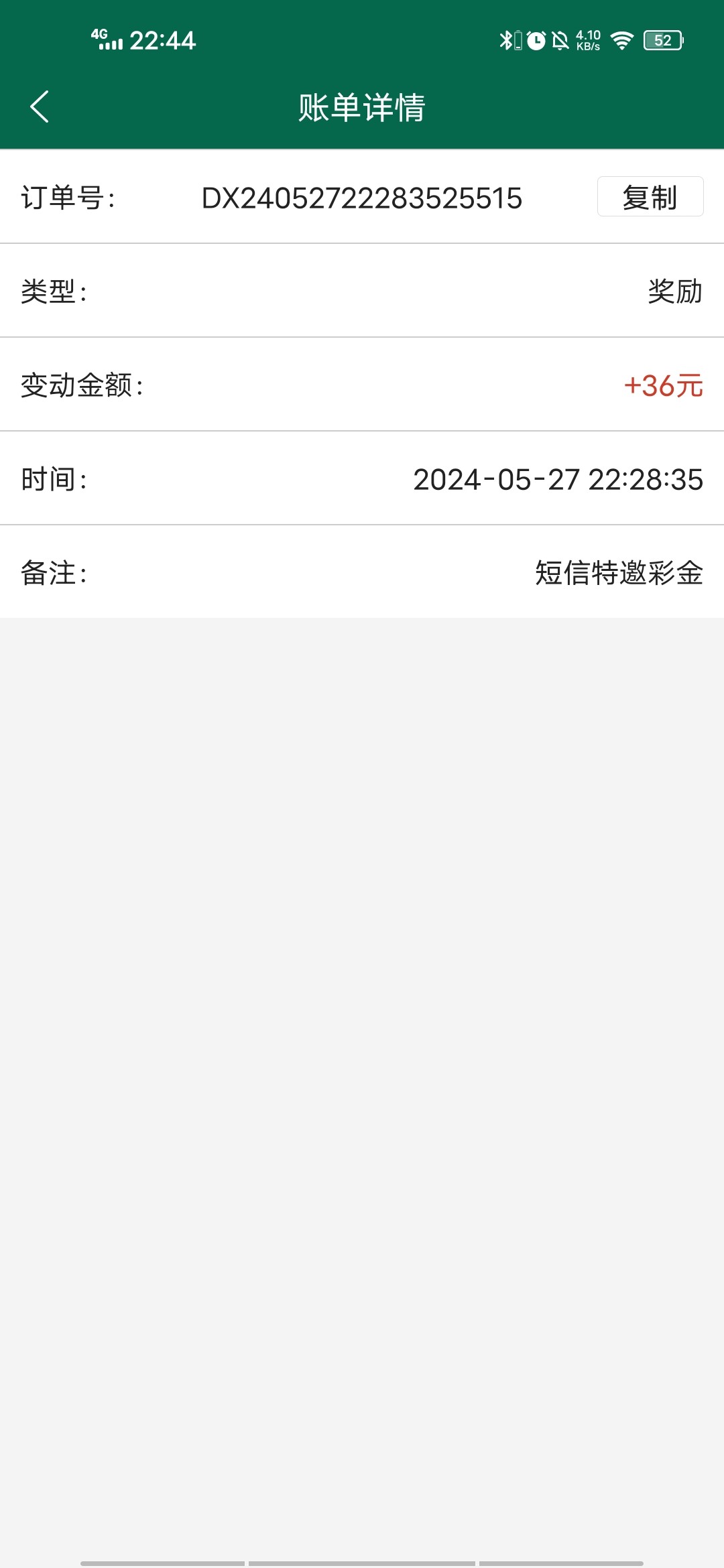Tap the red +36元 amount
The width and height of the screenshot is (724, 1568).
pyautogui.click(x=663, y=385)
